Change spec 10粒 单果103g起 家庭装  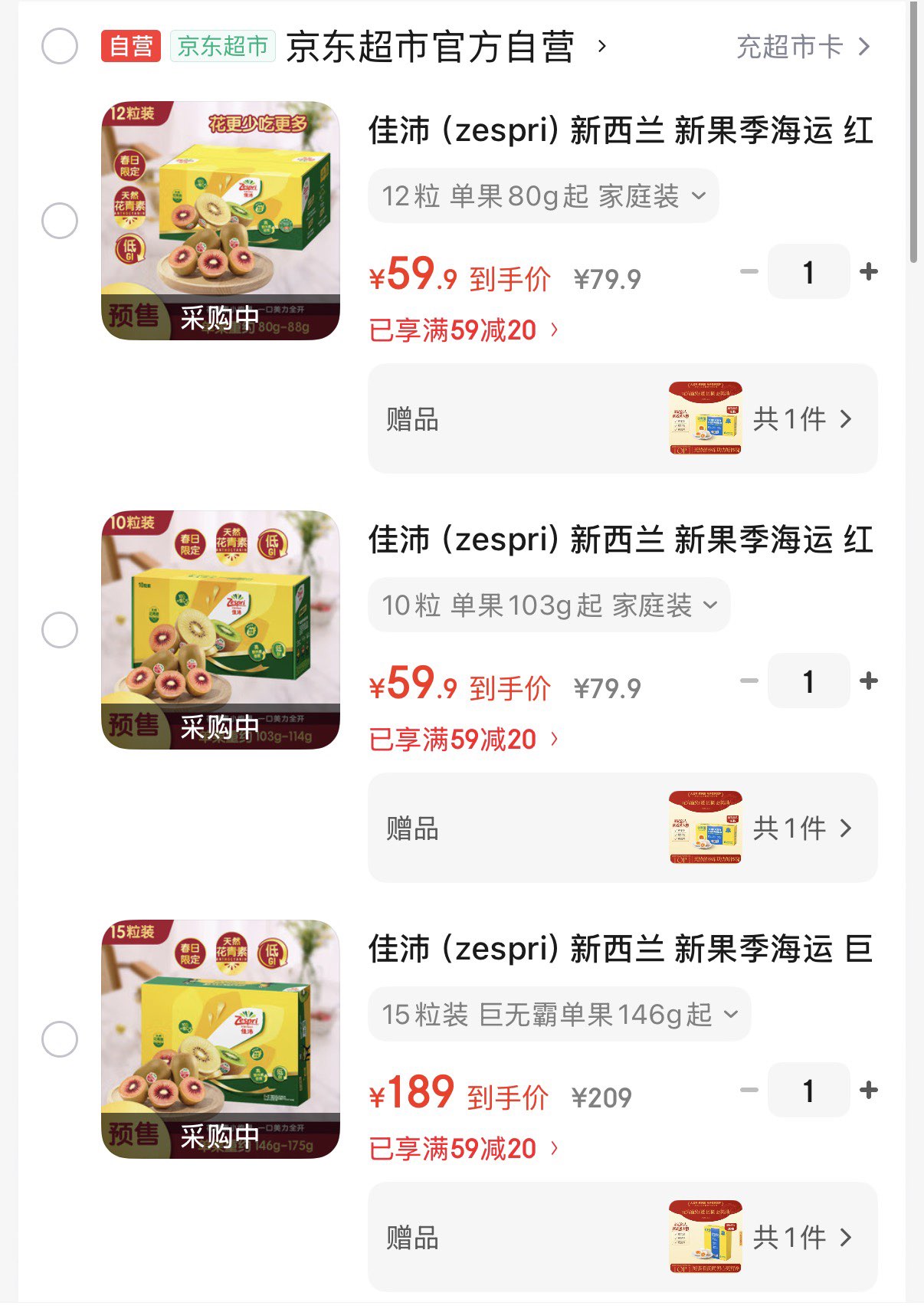549,605
